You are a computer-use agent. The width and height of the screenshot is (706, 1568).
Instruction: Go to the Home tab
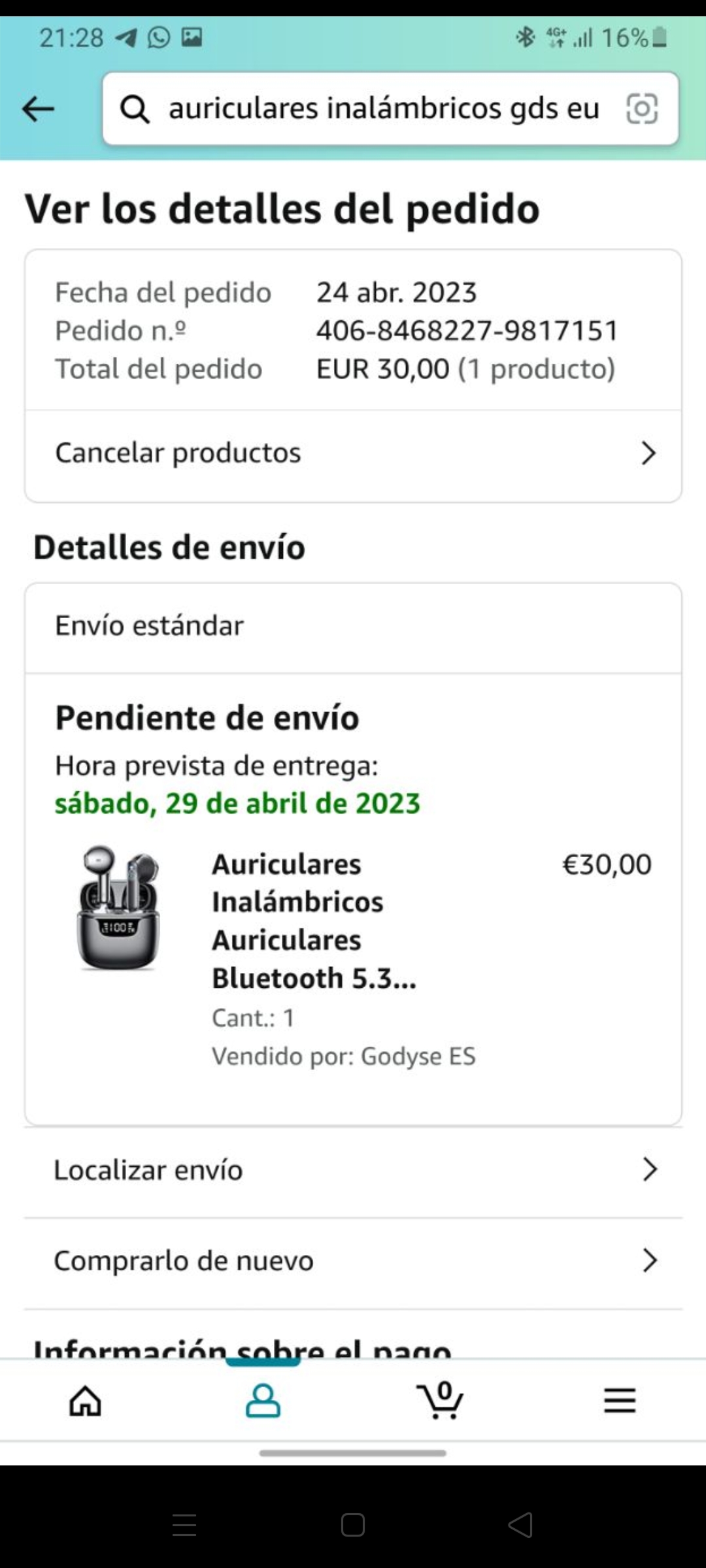point(86,1400)
